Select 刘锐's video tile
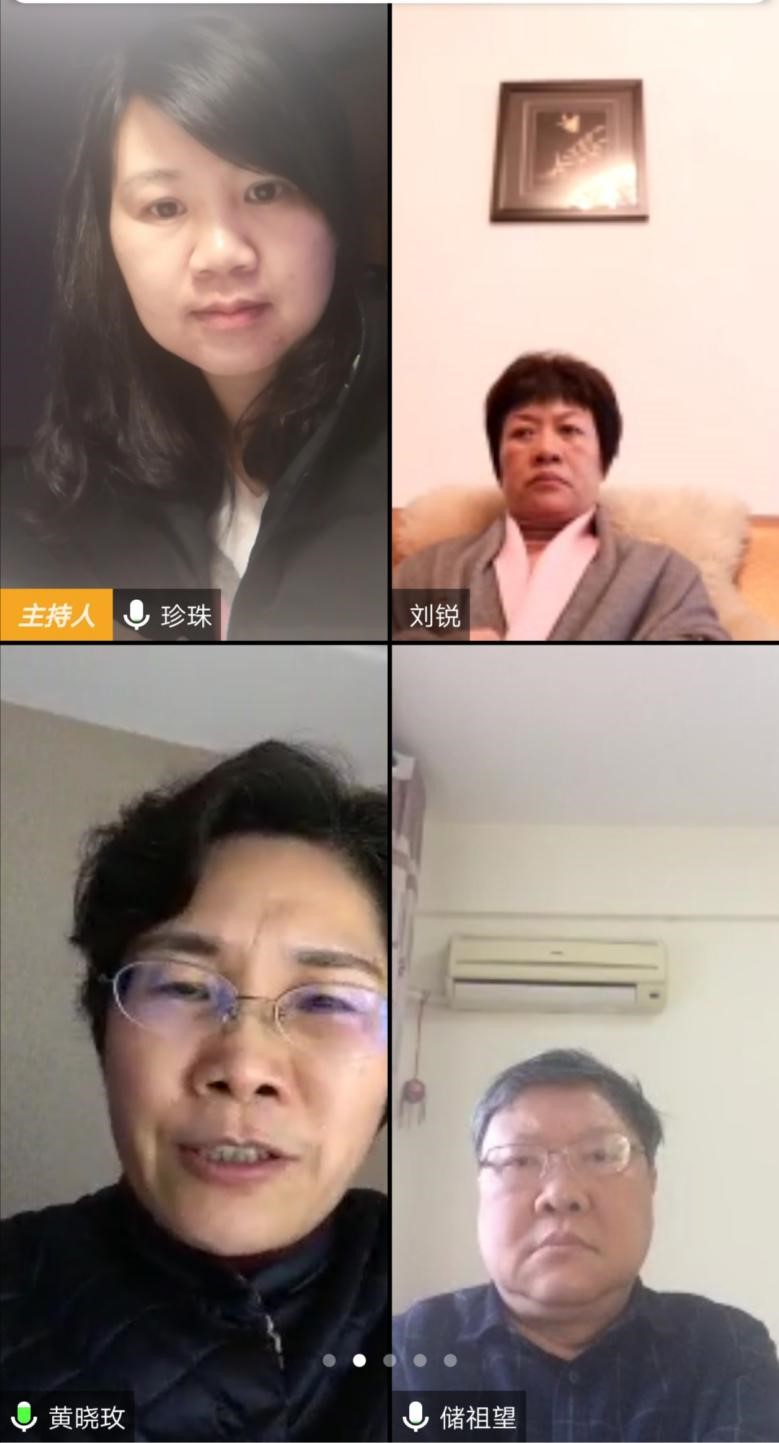The height and width of the screenshot is (1443, 779). [585, 320]
